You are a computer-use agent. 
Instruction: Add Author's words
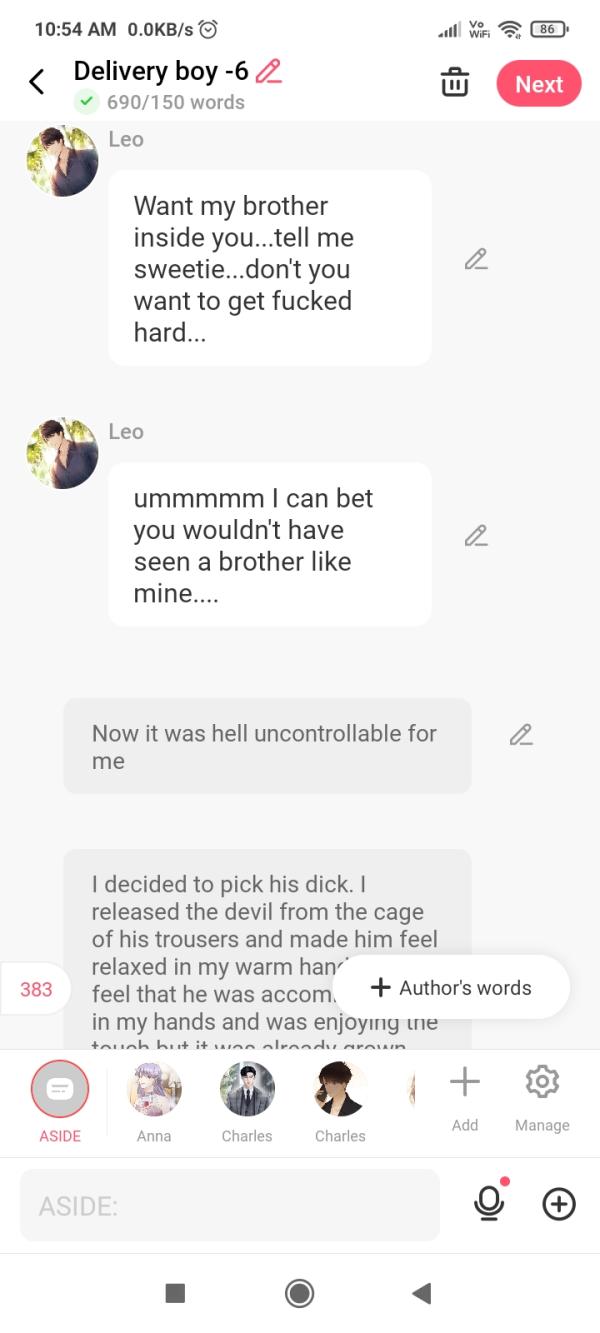(452, 988)
